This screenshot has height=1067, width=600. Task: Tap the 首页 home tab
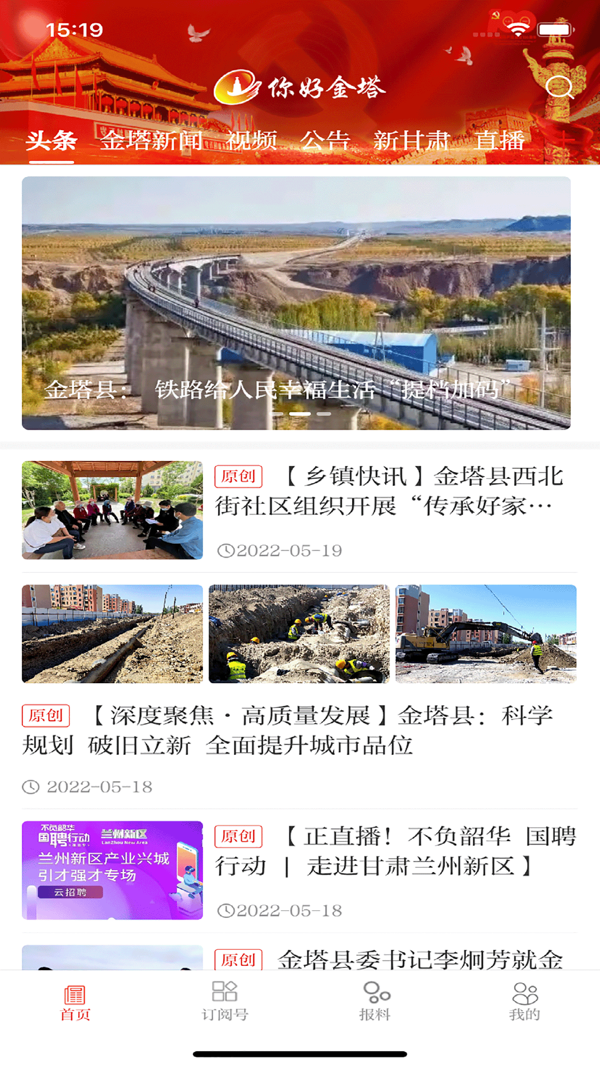(75, 1001)
